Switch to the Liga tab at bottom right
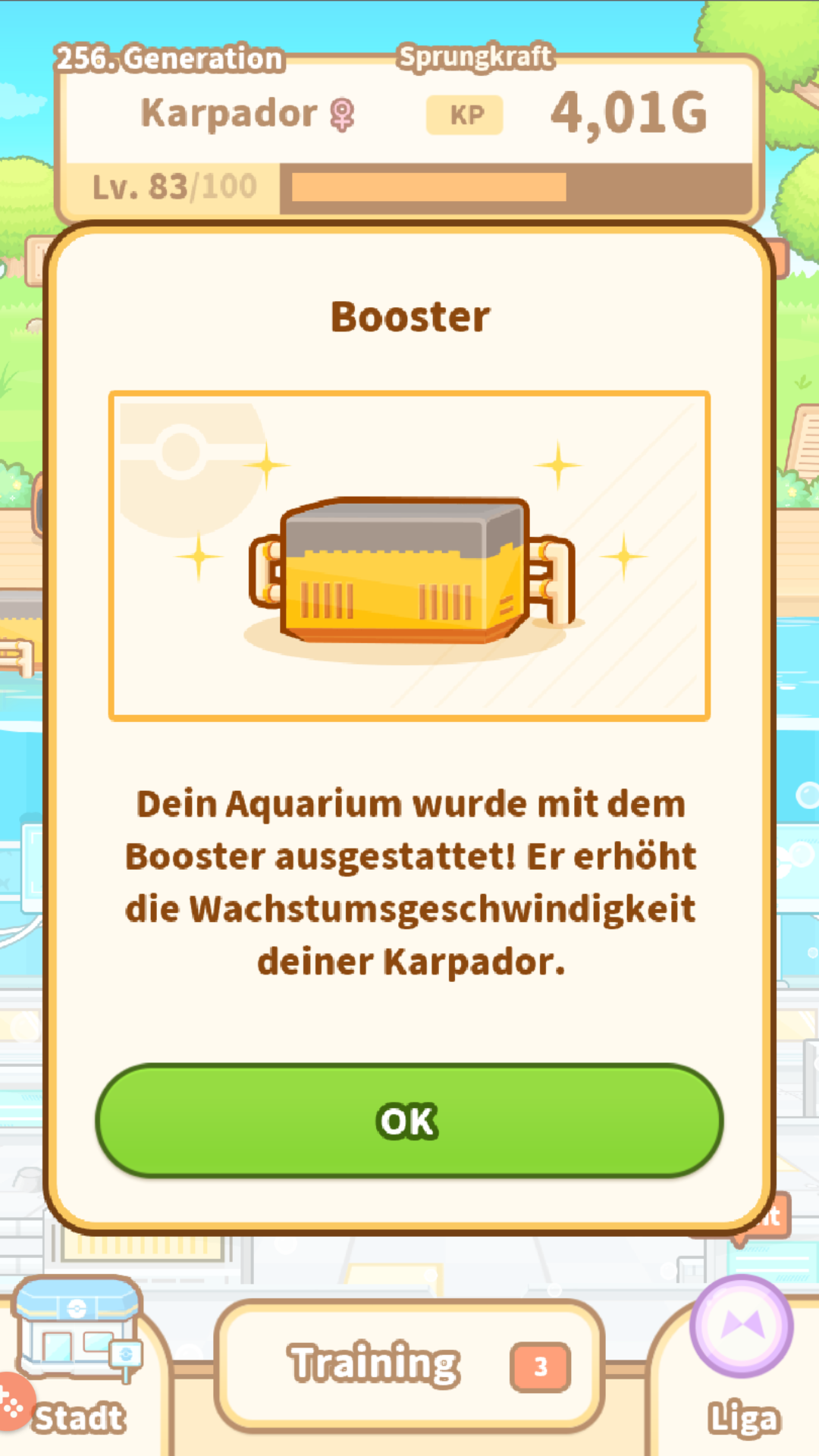Image resolution: width=819 pixels, height=1456 pixels. coord(745,1417)
